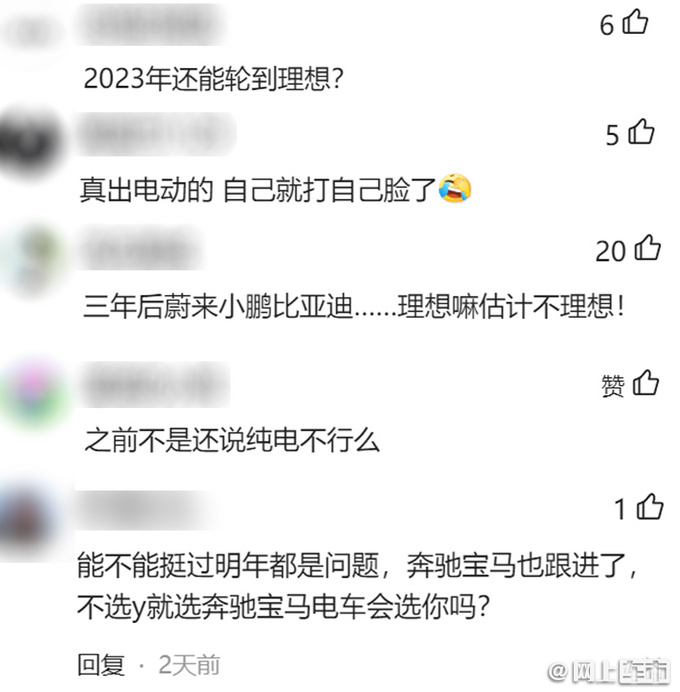
Task: Like the comment 之前不是还说纯电不行么
Action: pos(645,383)
